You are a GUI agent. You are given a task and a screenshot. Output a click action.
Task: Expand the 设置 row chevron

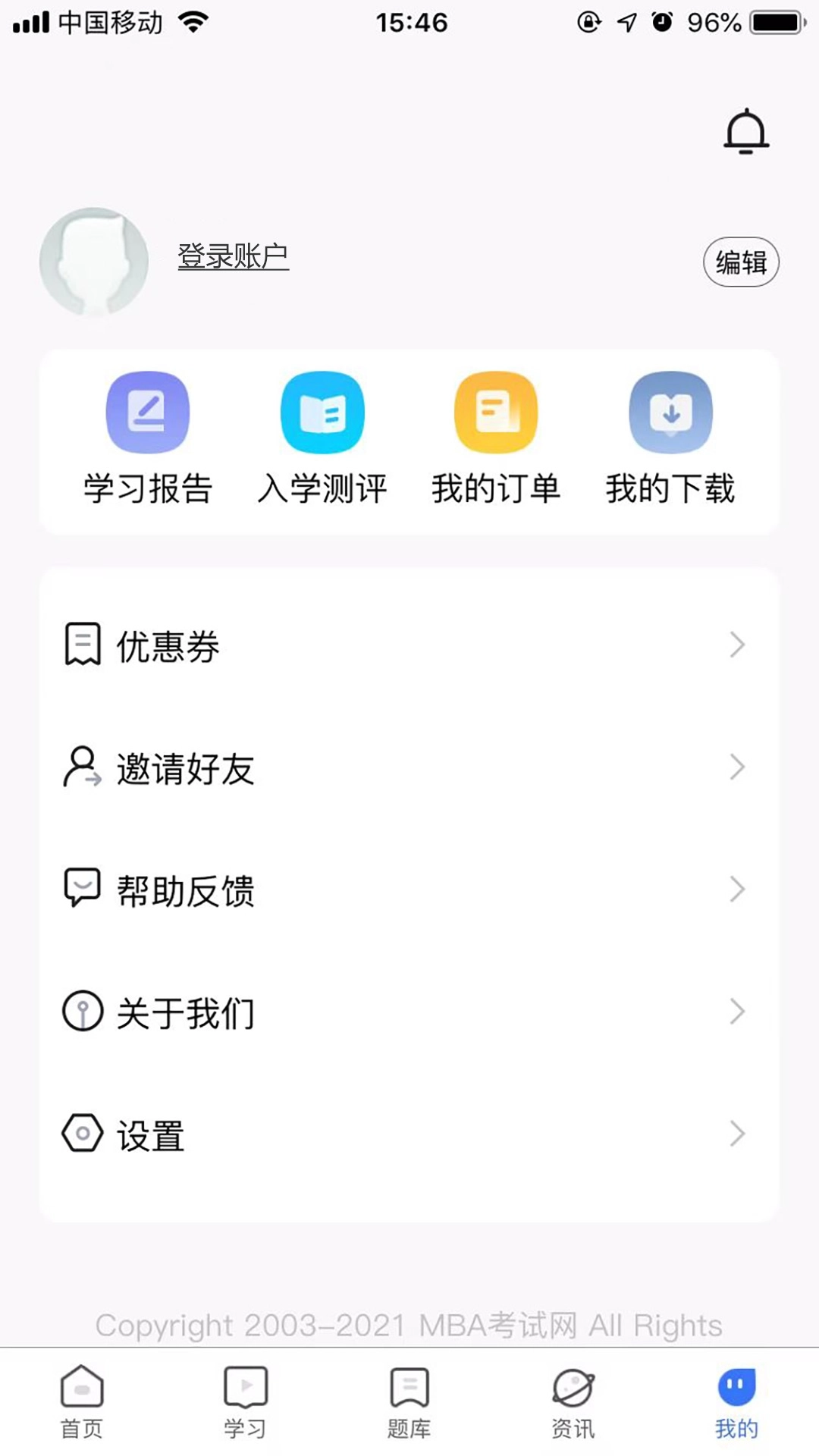click(x=736, y=1134)
